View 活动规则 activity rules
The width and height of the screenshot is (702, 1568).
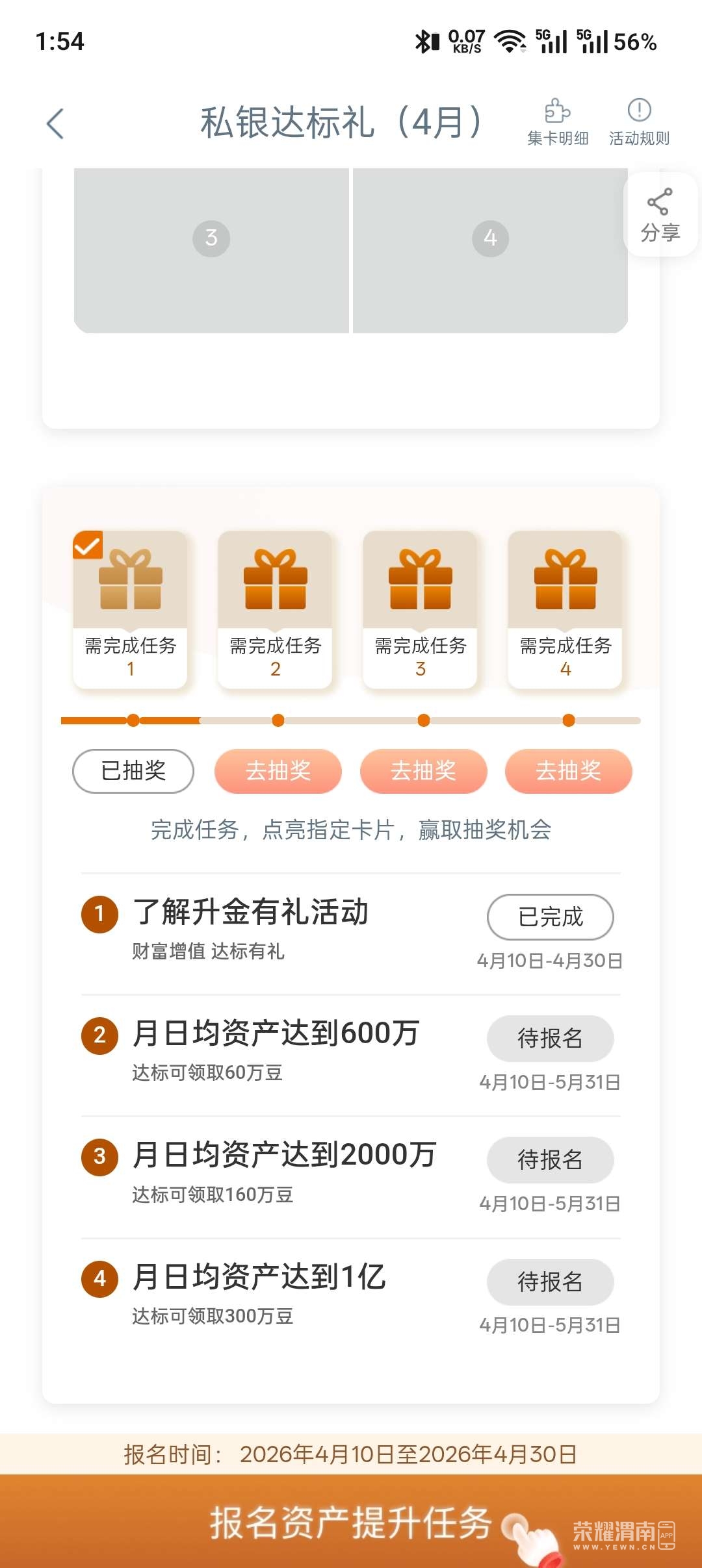pos(639,122)
